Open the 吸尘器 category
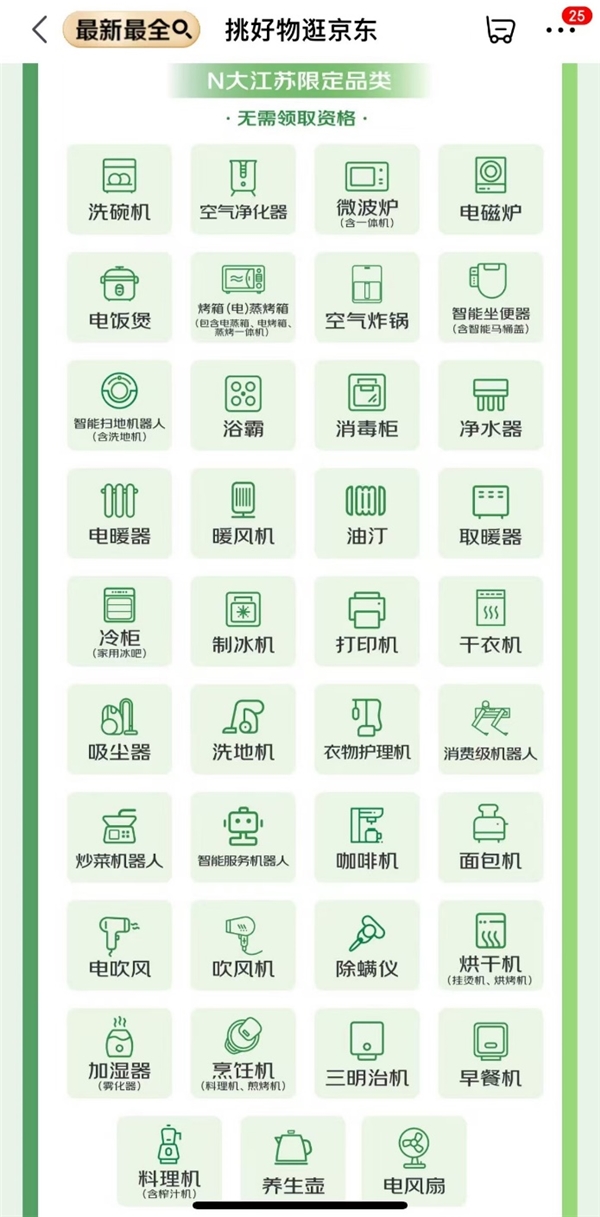Viewport: 600px width, 1217px height. (119, 730)
